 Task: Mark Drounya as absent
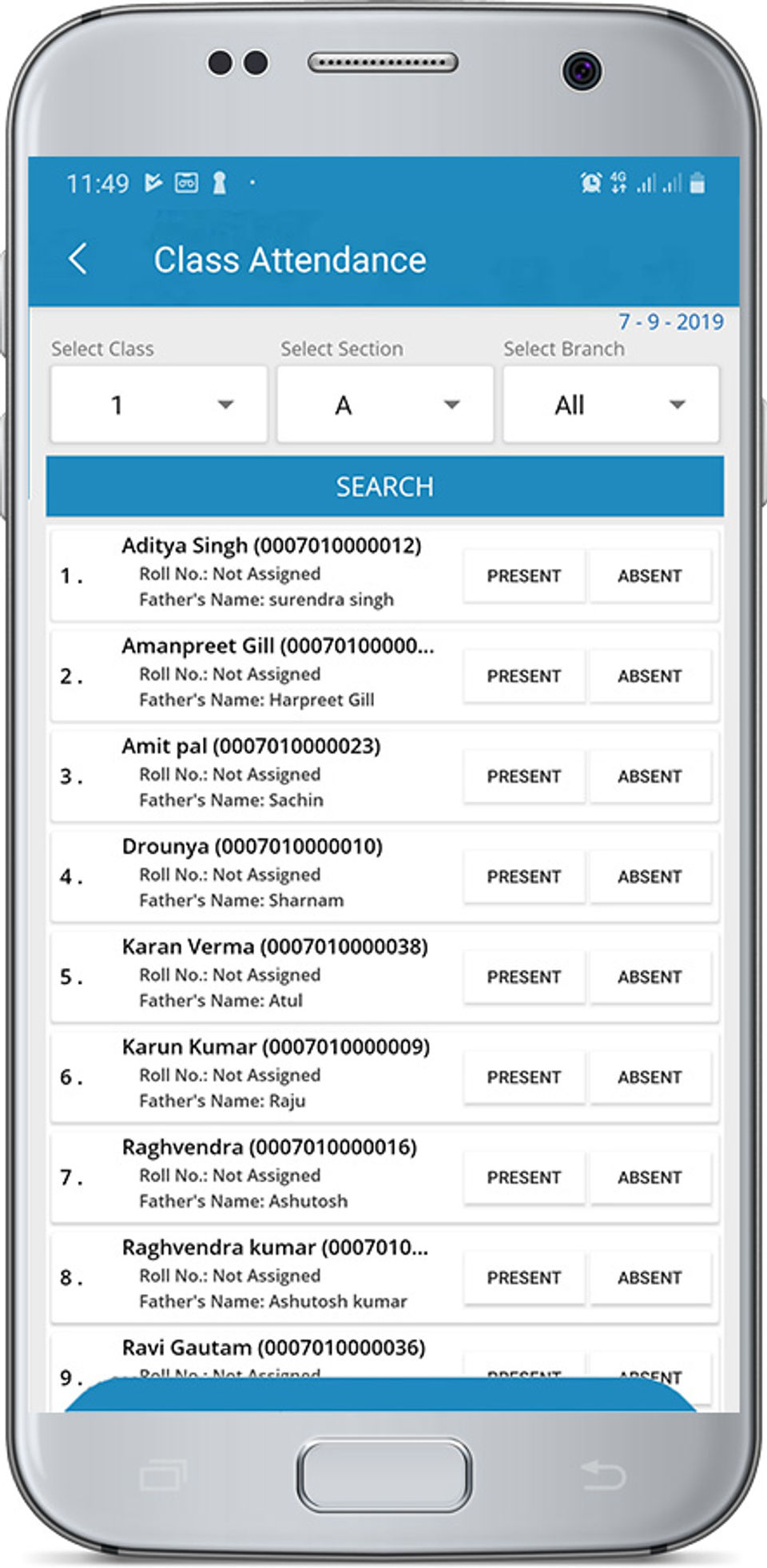click(650, 877)
